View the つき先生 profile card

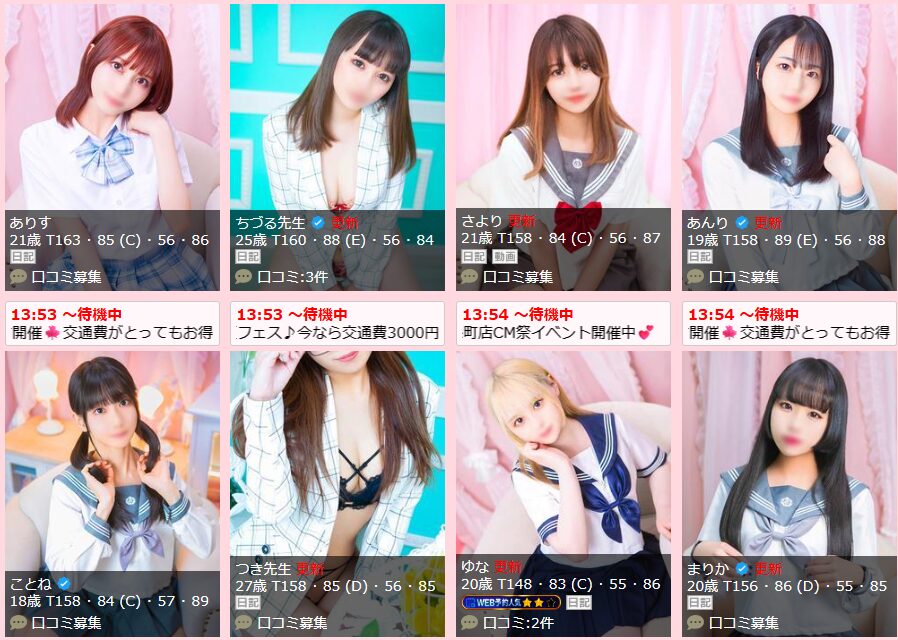click(x=337, y=460)
